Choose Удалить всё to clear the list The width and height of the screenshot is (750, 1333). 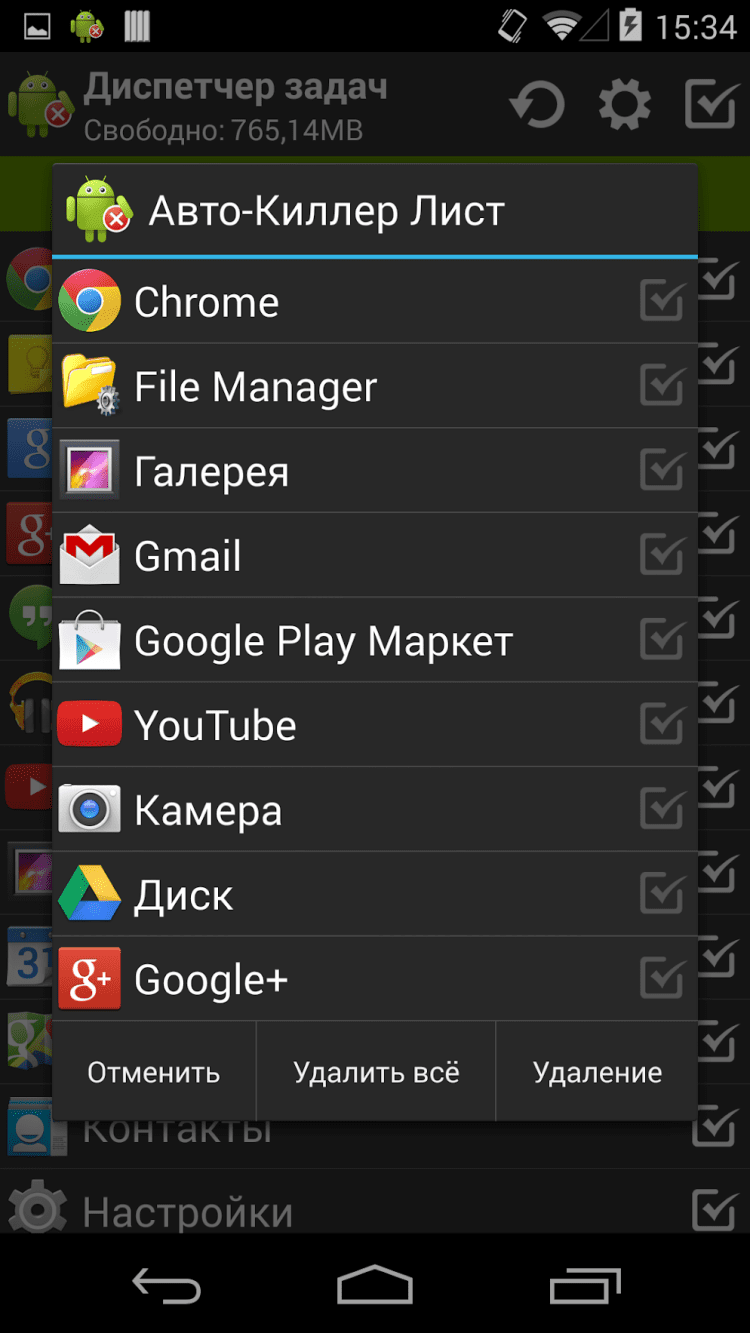point(376,1072)
